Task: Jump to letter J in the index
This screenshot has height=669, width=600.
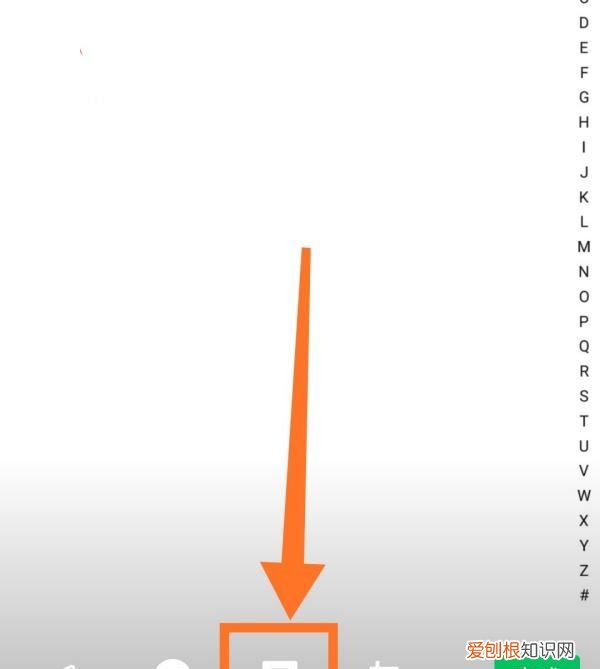Action: click(584, 172)
